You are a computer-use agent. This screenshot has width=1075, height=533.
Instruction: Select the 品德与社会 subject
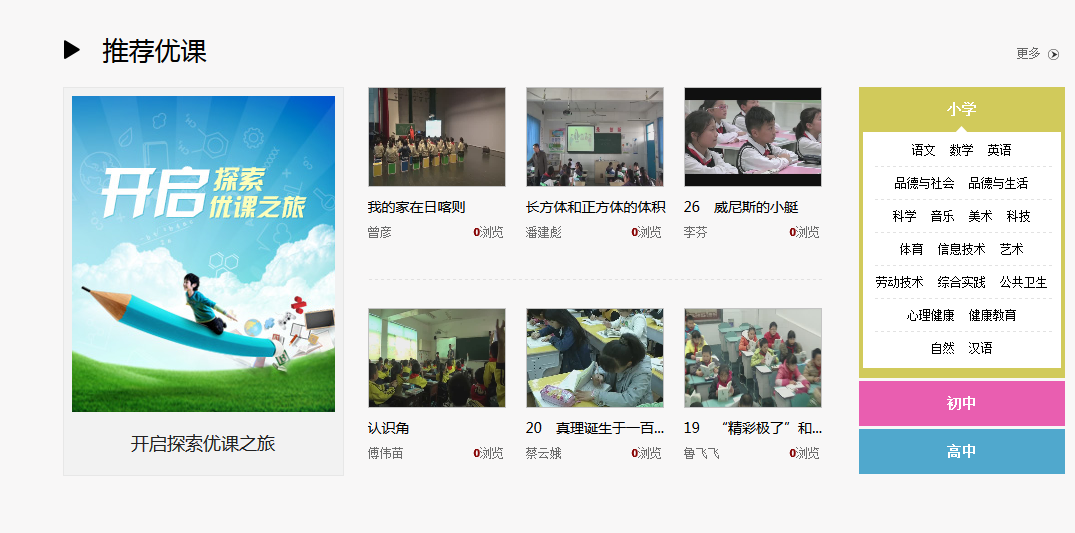click(924, 183)
